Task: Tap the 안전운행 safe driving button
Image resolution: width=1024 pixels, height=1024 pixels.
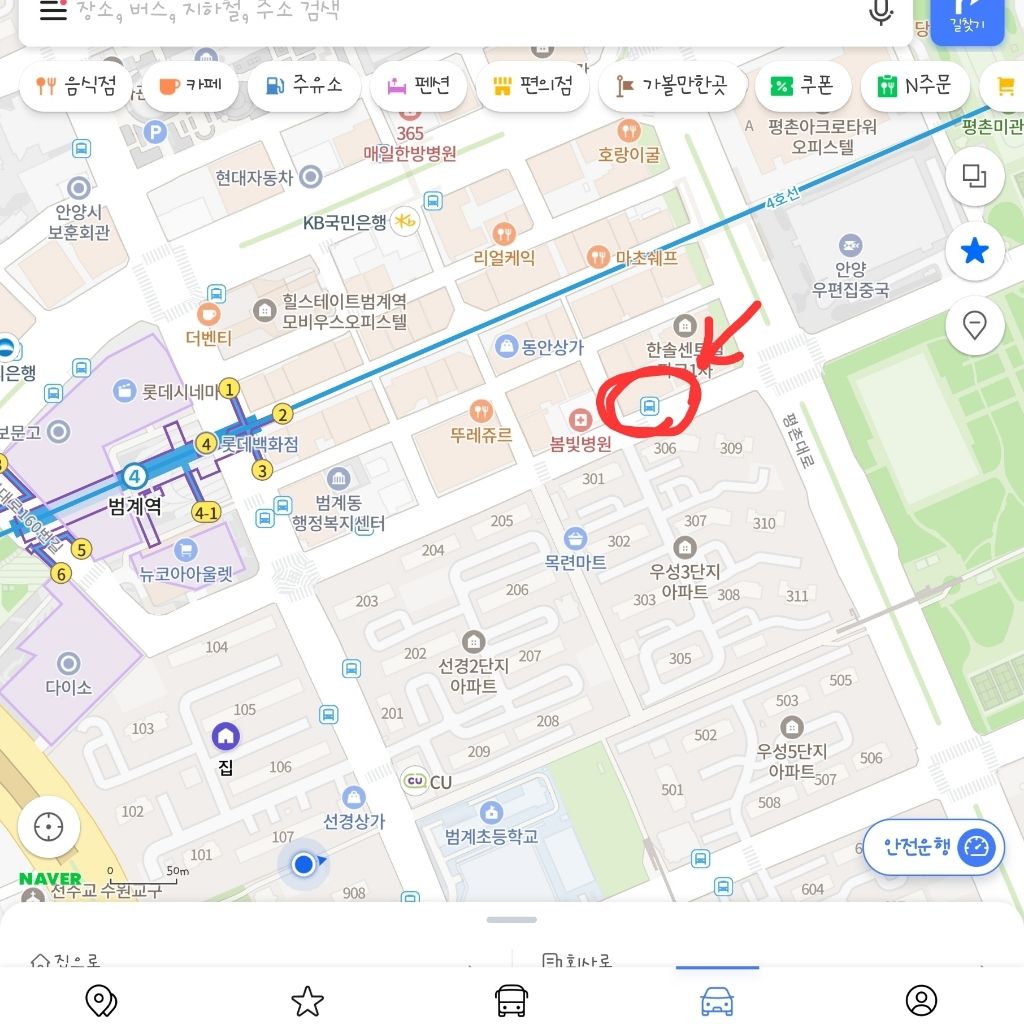Action: (x=932, y=847)
